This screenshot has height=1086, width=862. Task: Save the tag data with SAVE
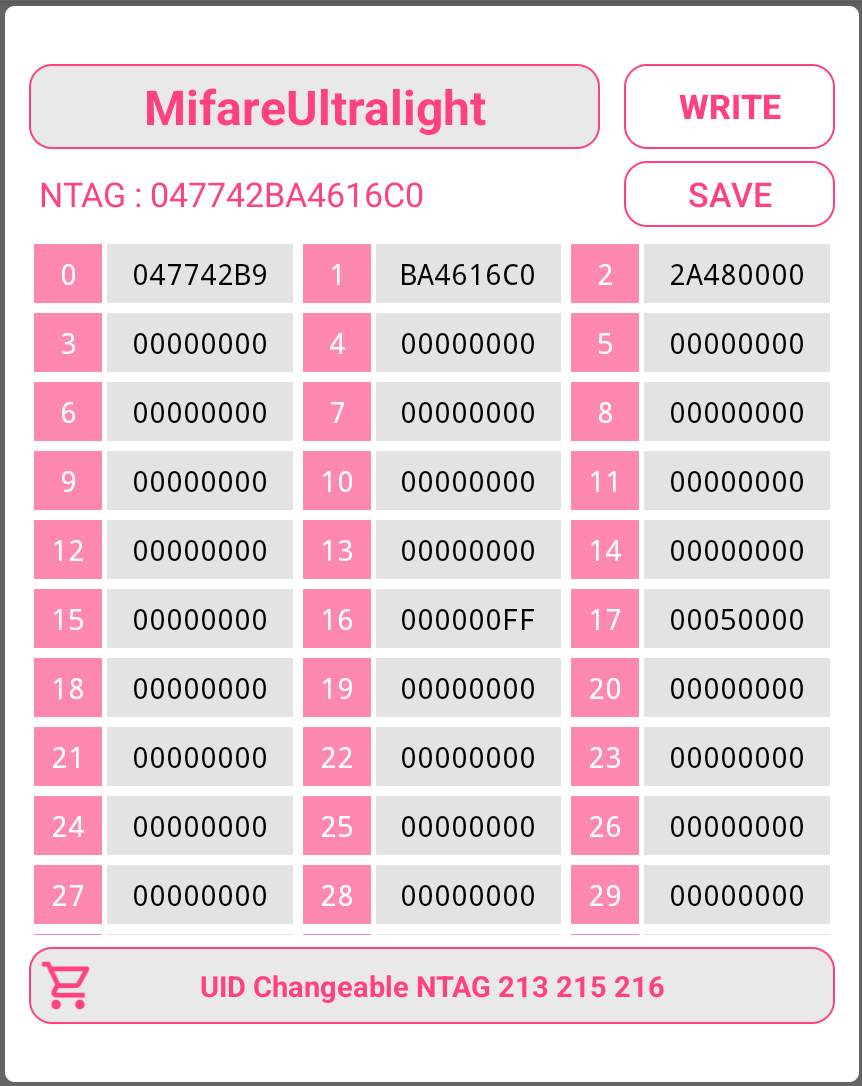coord(729,194)
